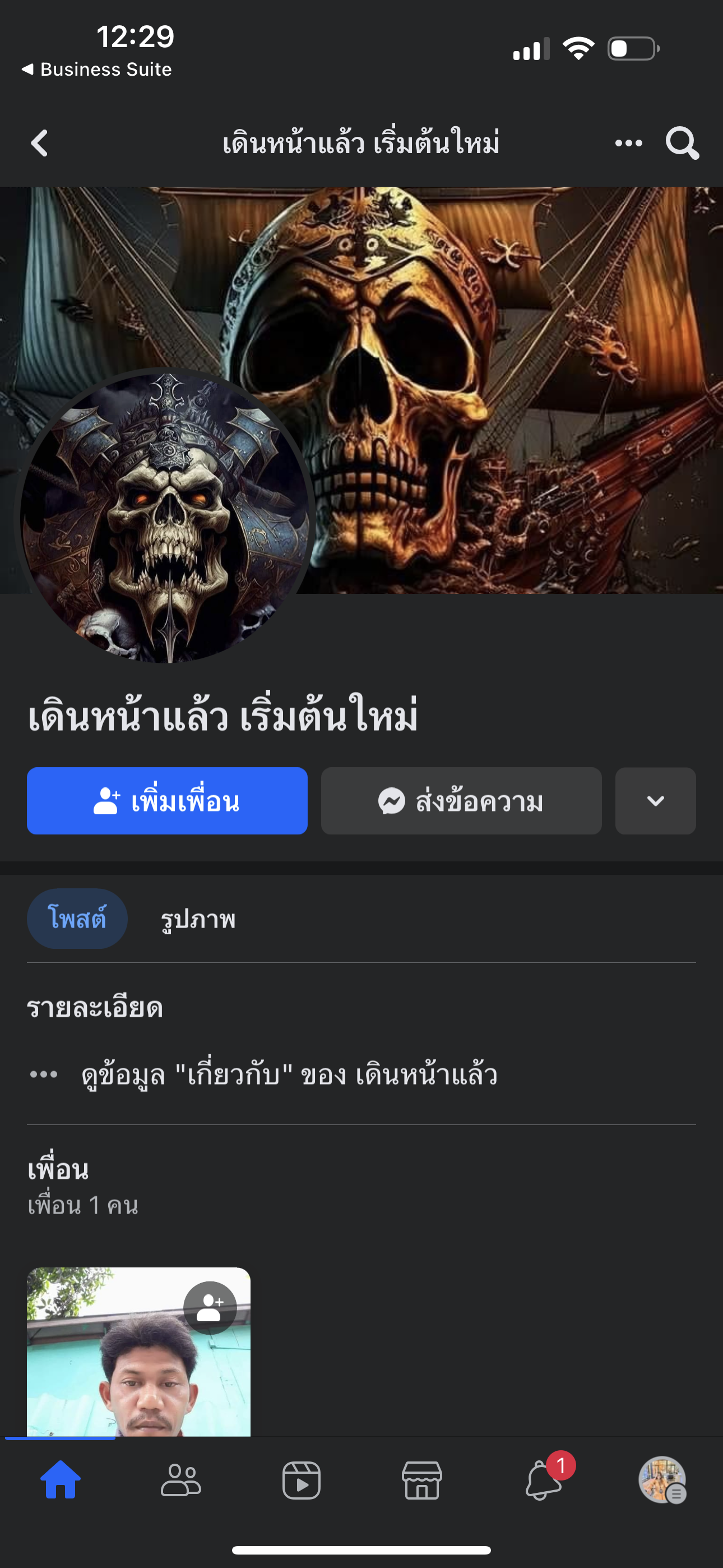View the skull profile picture
Screen dimensions: 723x1568
pos(164,518)
